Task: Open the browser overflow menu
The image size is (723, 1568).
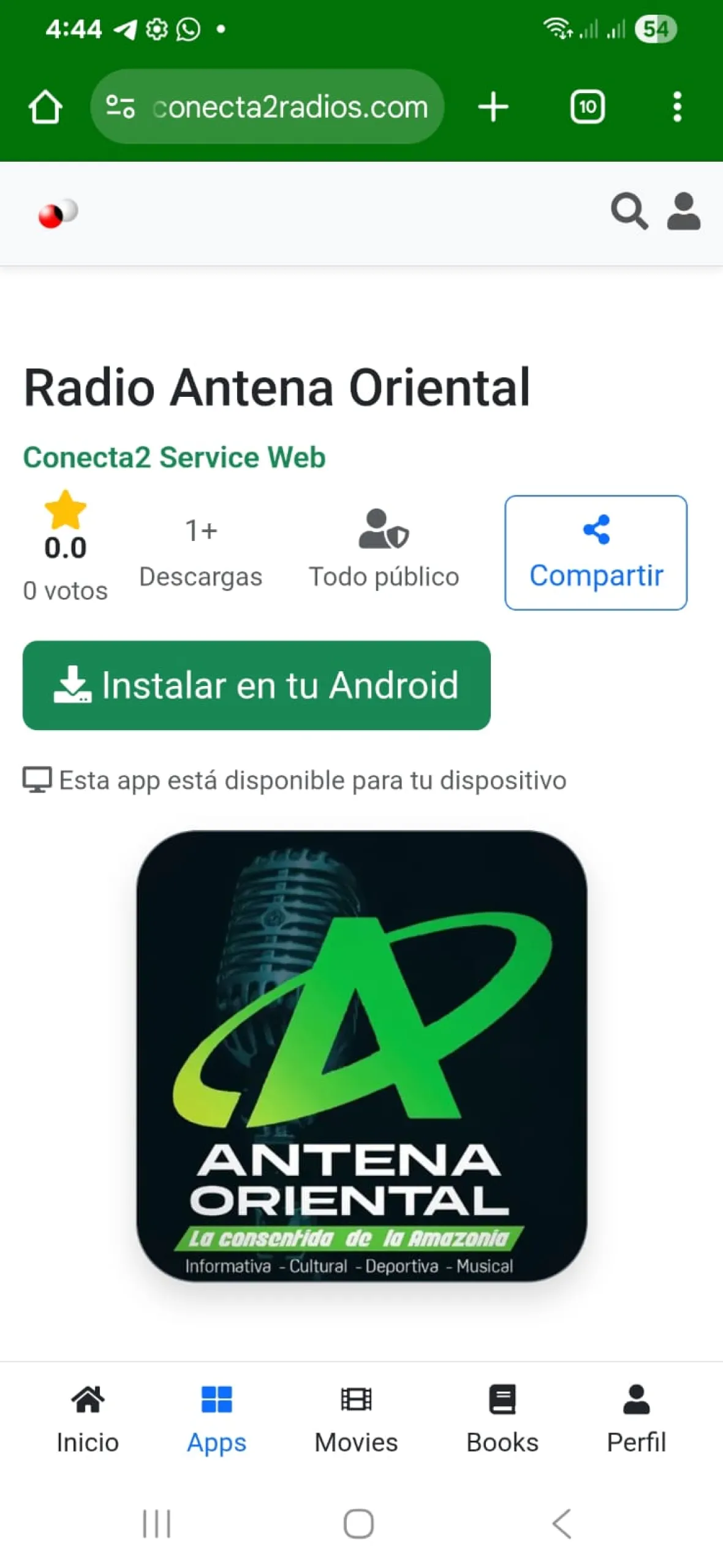Action: pos(677,107)
